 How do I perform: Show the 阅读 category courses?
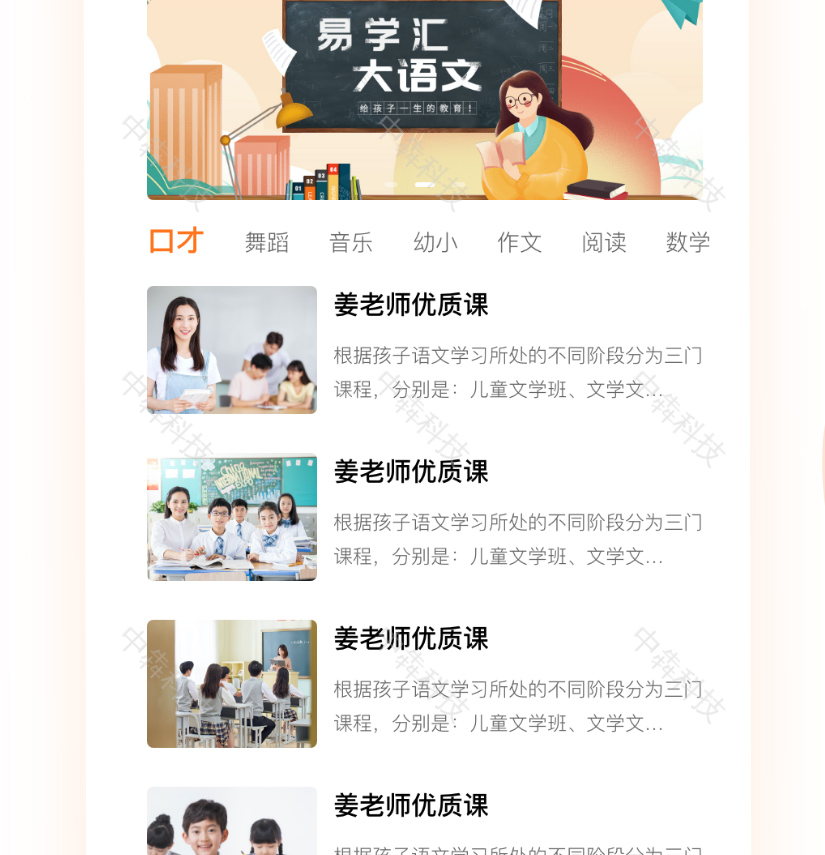click(x=604, y=242)
